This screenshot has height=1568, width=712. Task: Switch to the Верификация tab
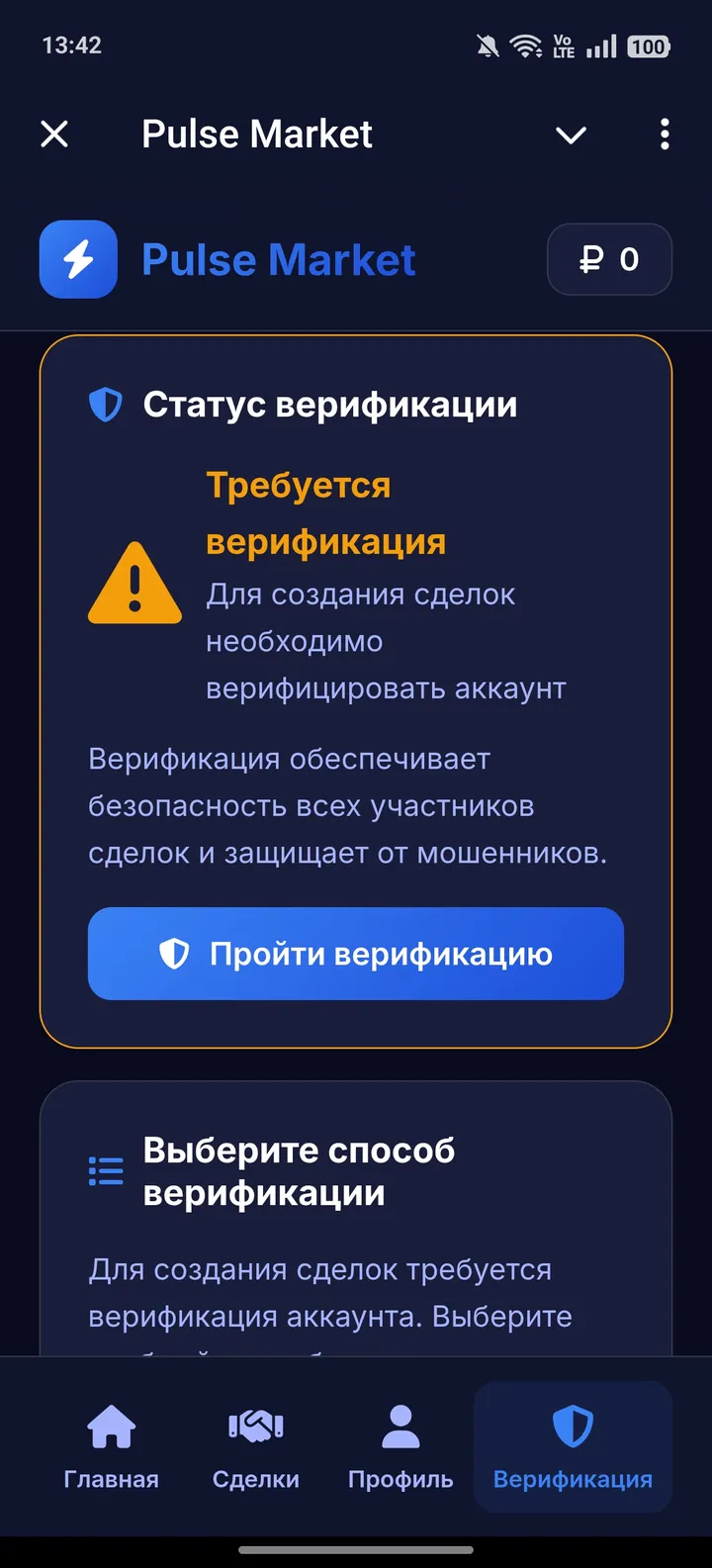[x=572, y=1447]
